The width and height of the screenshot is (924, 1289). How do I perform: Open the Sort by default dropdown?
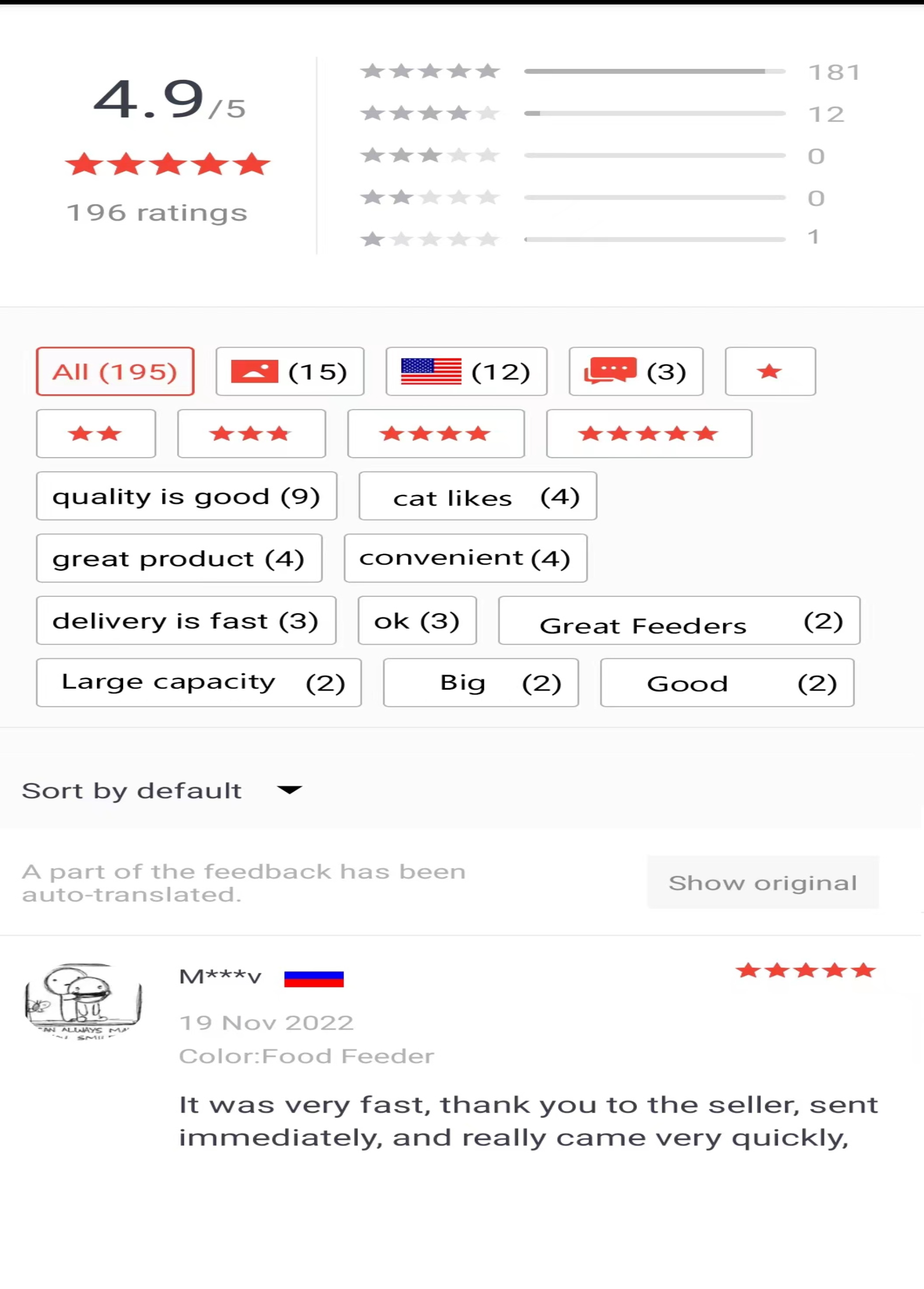coord(162,790)
